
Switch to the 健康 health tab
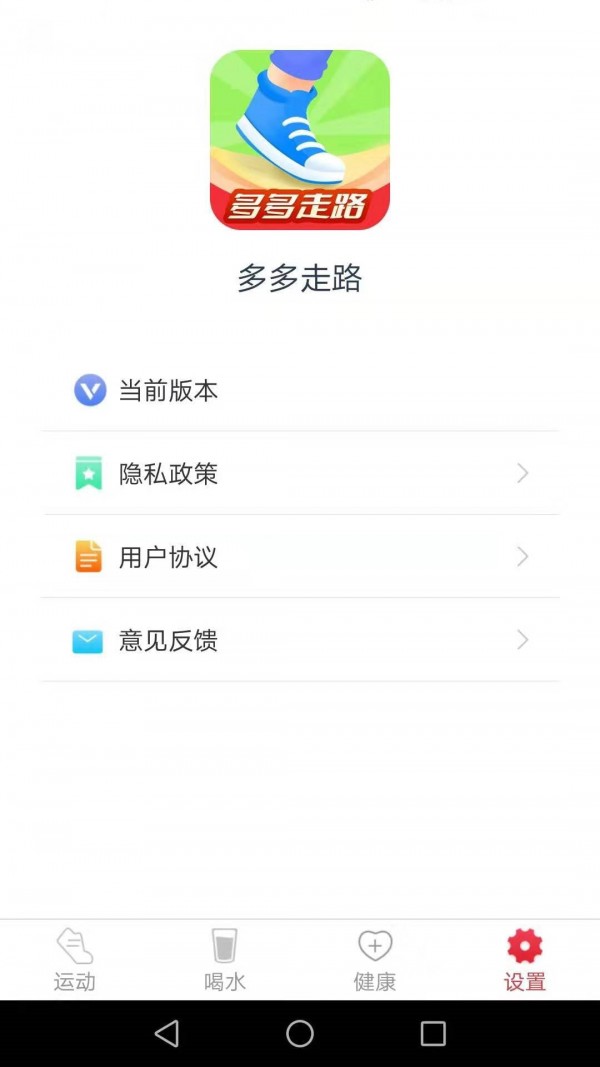pyautogui.click(x=375, y=960)
